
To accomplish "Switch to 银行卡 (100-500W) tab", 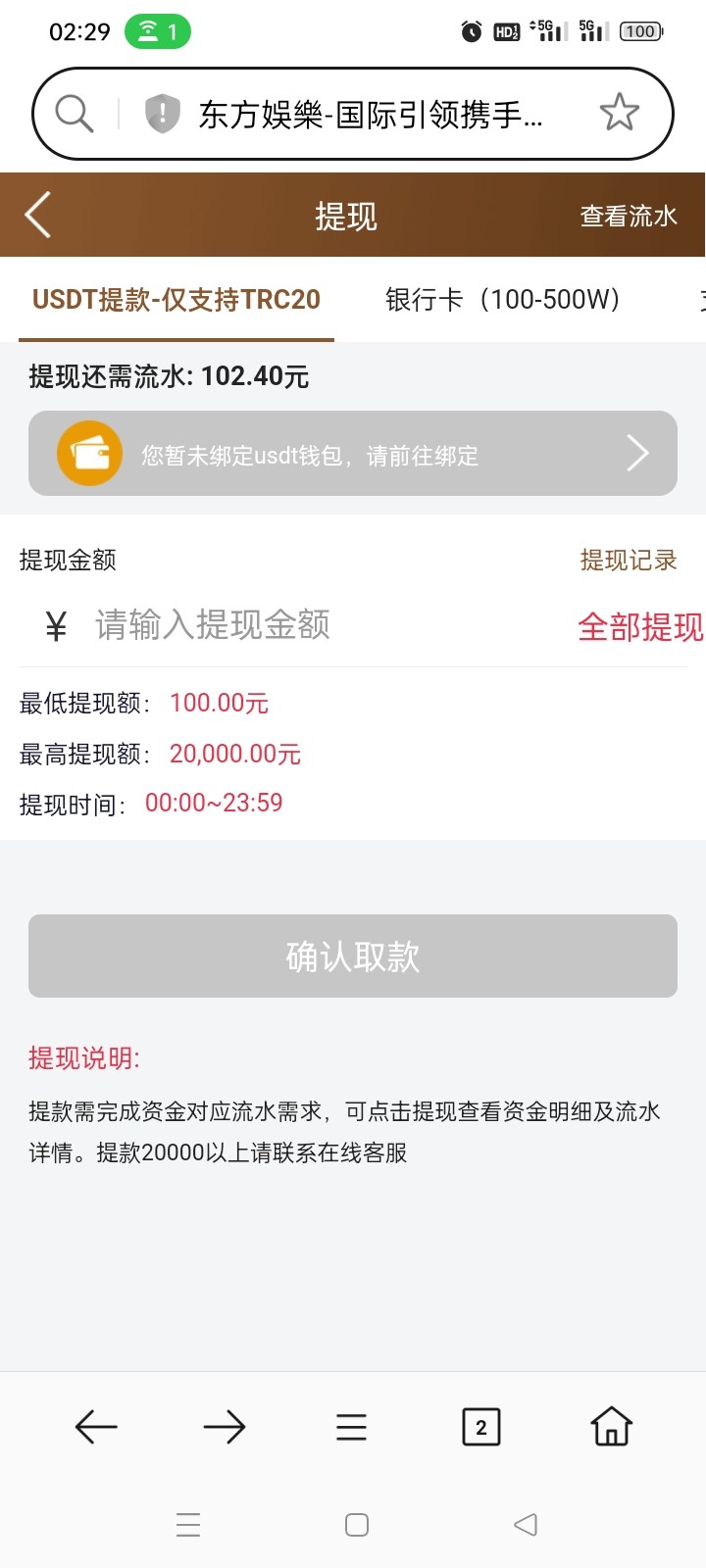I will tap(502, 300).
